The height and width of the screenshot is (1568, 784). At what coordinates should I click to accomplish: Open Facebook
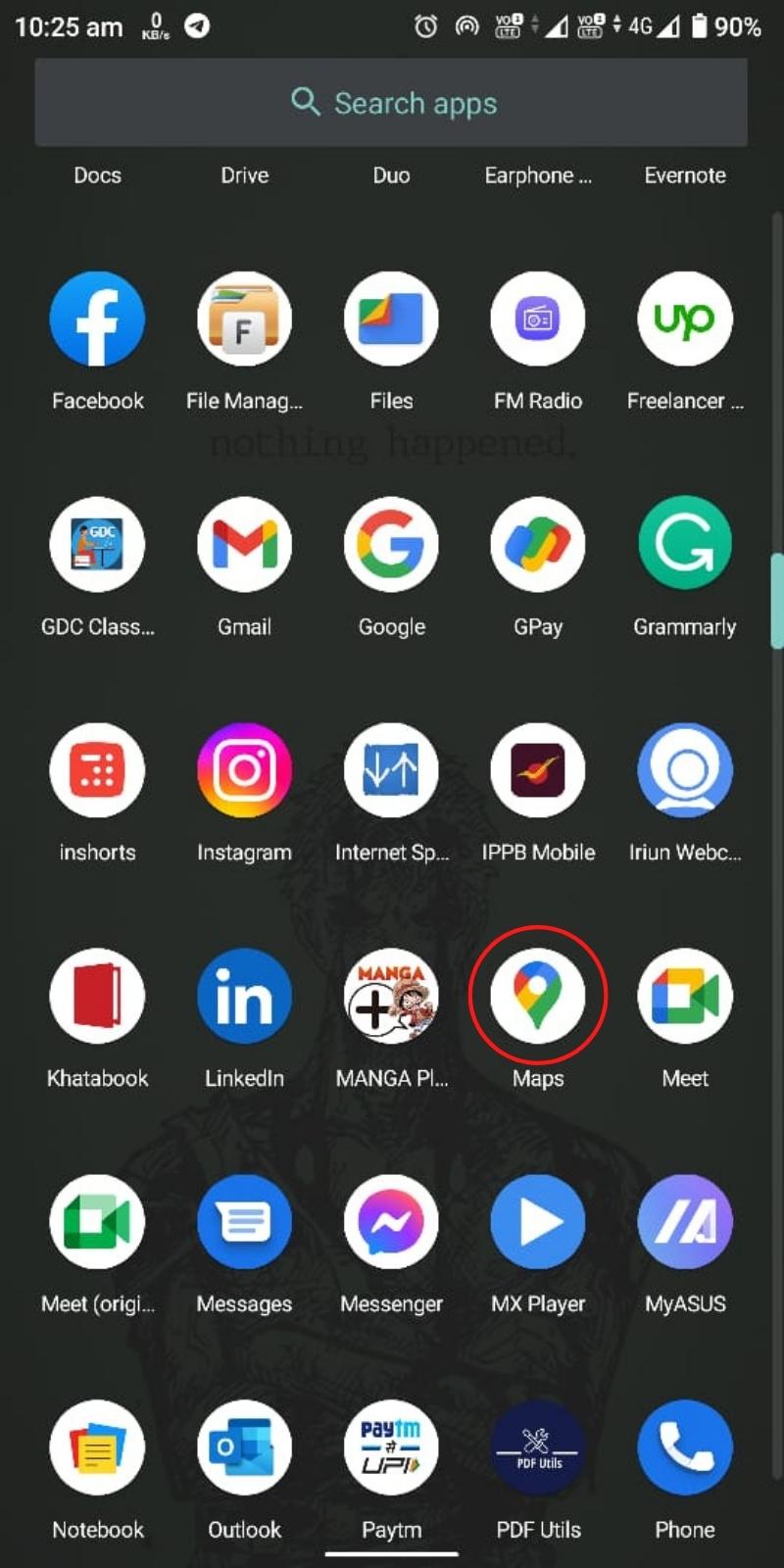(97, 318)
